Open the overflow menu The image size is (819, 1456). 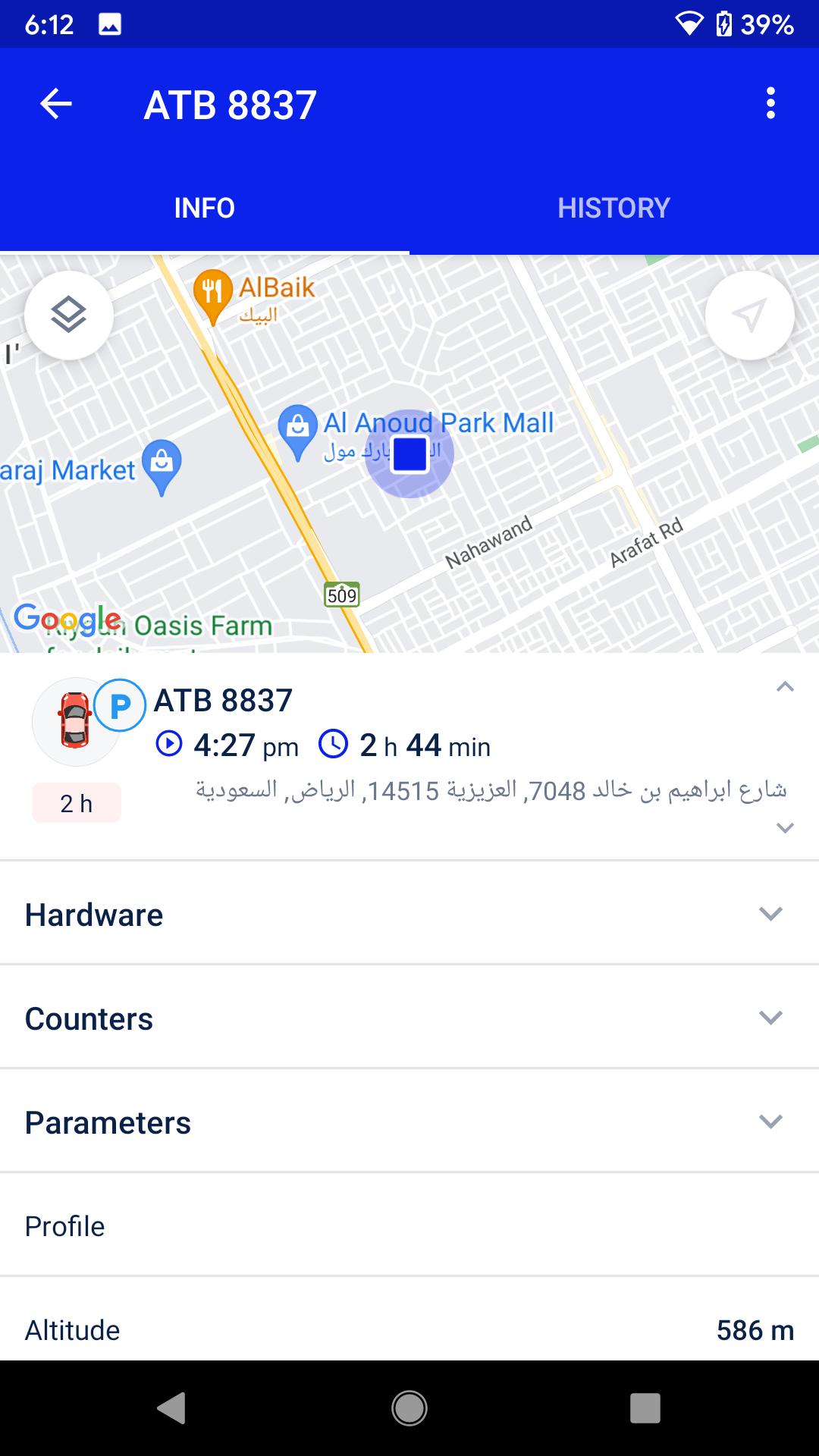[x=770, y=103]
